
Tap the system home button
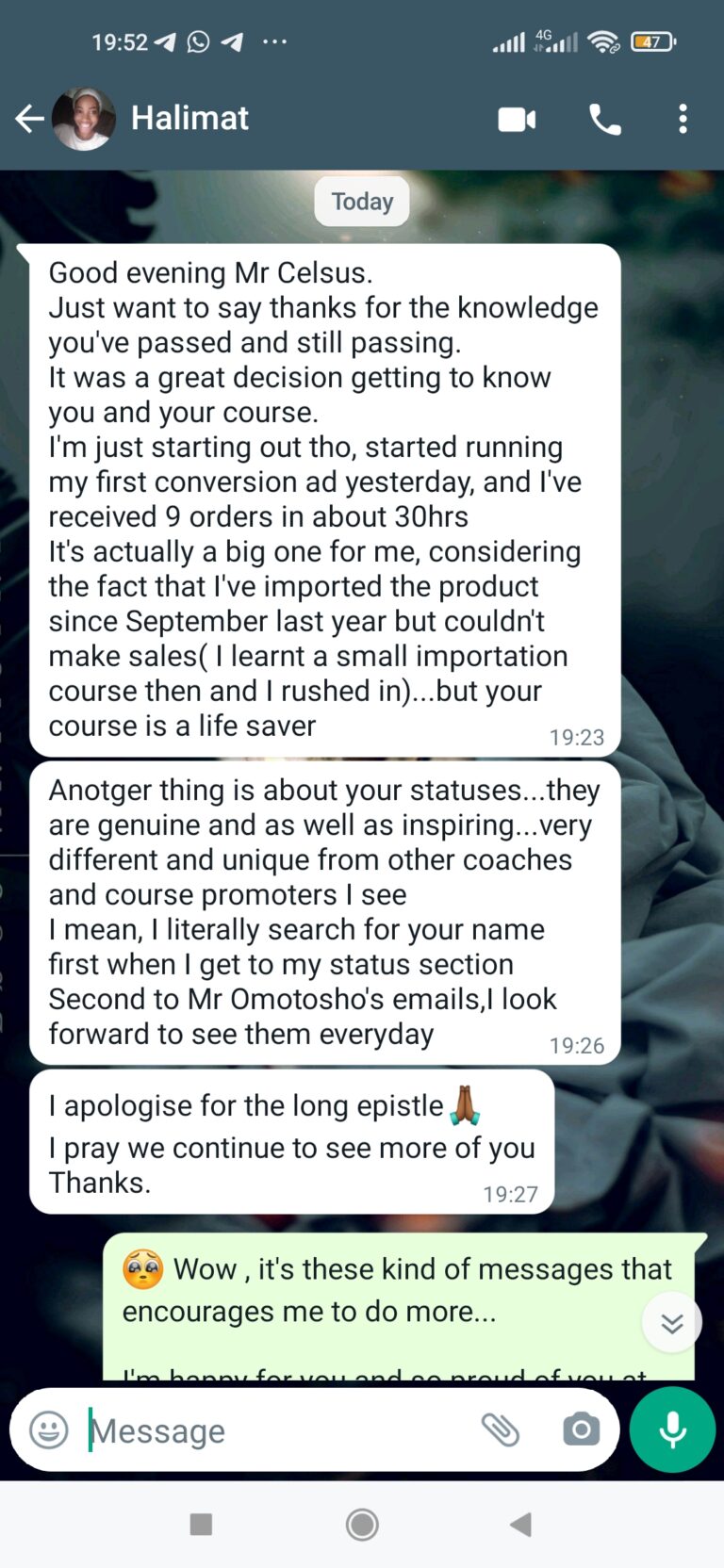pos(362,1524)
